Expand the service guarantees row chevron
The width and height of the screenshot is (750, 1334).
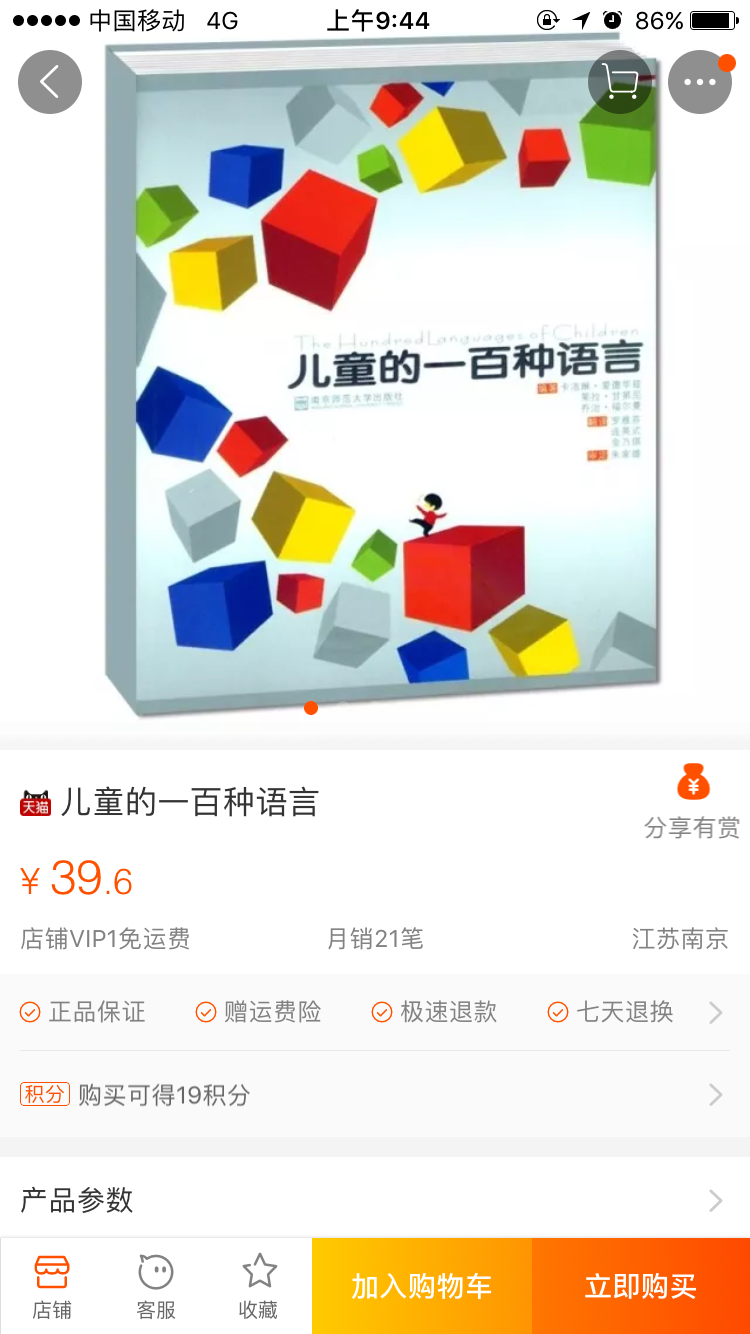click(x=716, y=1012)
